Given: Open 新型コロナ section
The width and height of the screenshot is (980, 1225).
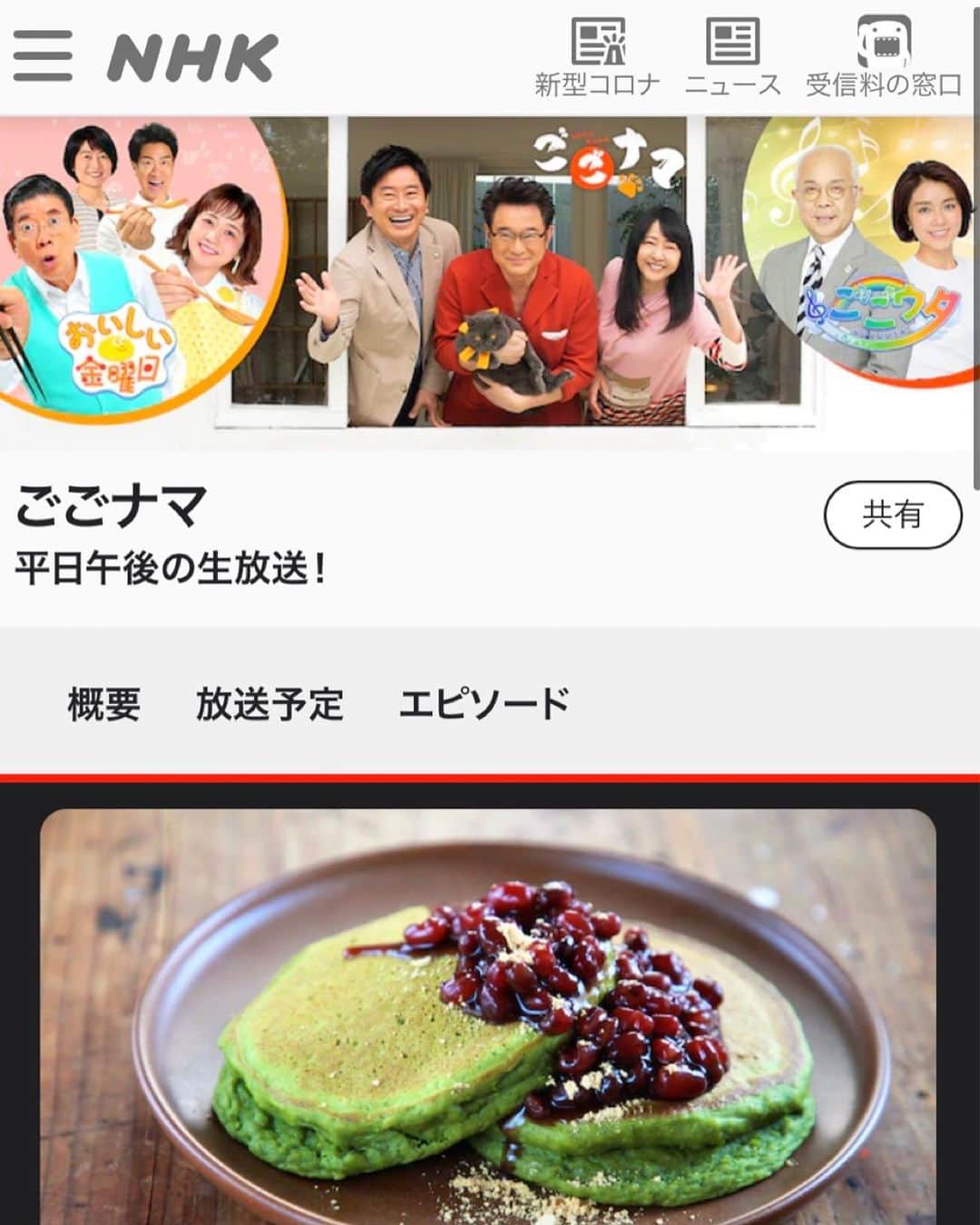Looking at the screenshot, I should click(x=597, y=56).
